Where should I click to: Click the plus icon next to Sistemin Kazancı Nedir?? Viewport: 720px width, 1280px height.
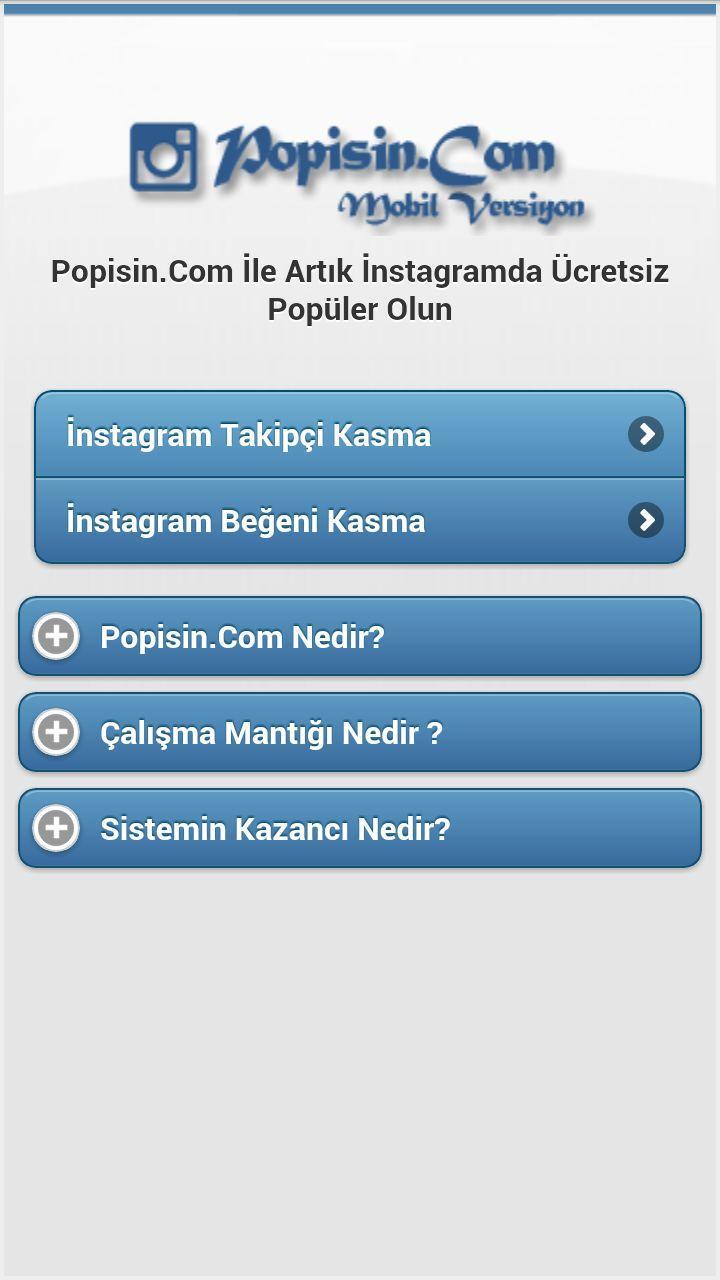[57, 828]
